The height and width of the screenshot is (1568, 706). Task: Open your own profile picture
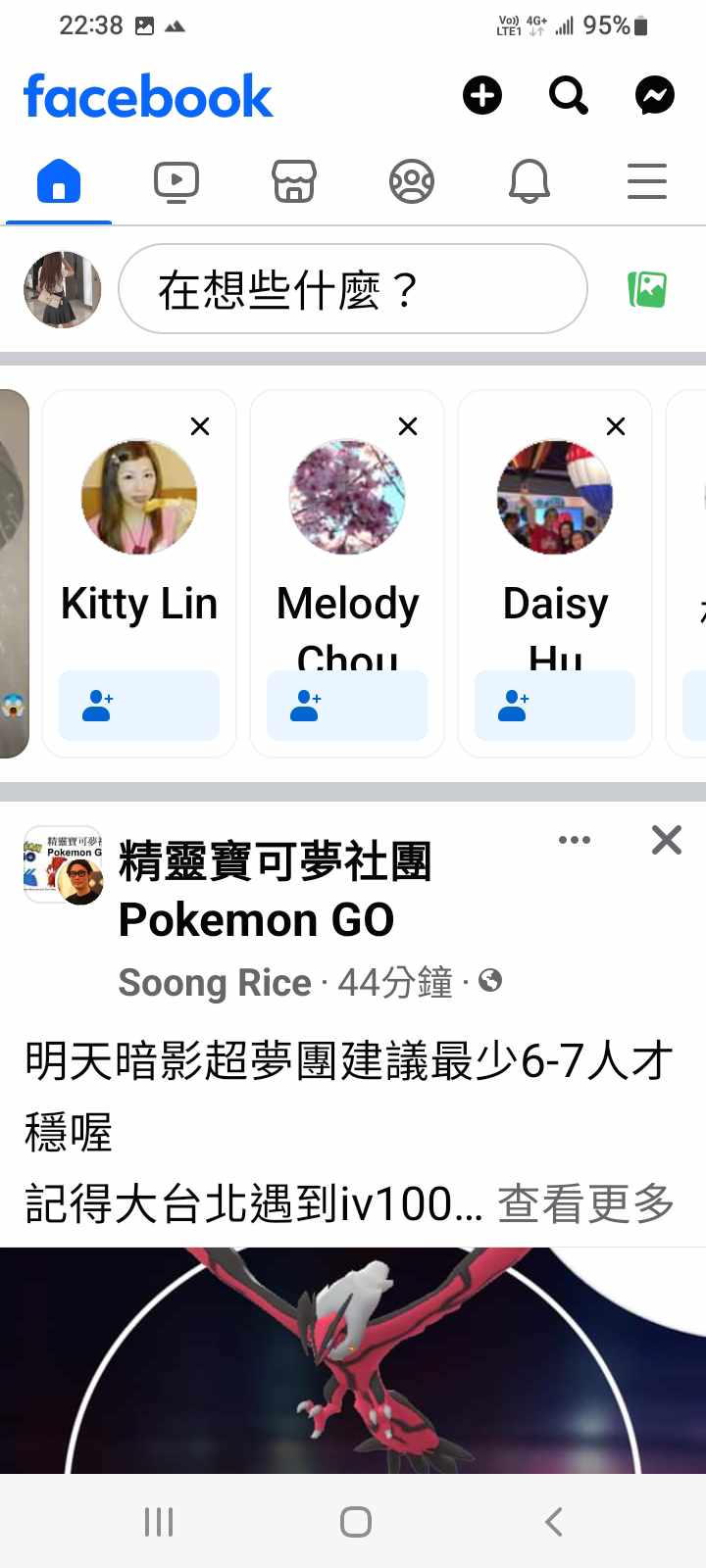(x=63, y=289)
